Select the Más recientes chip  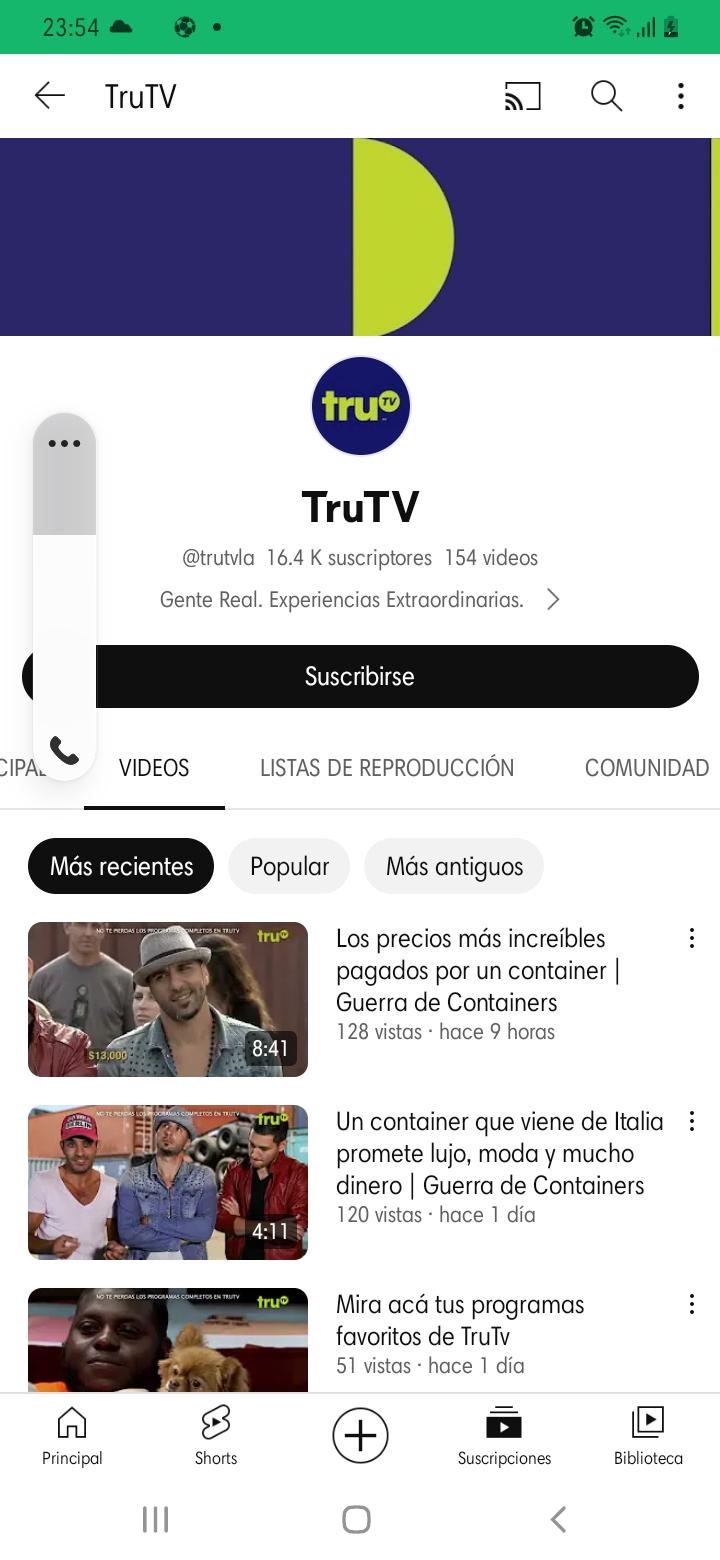click(121, 866)
